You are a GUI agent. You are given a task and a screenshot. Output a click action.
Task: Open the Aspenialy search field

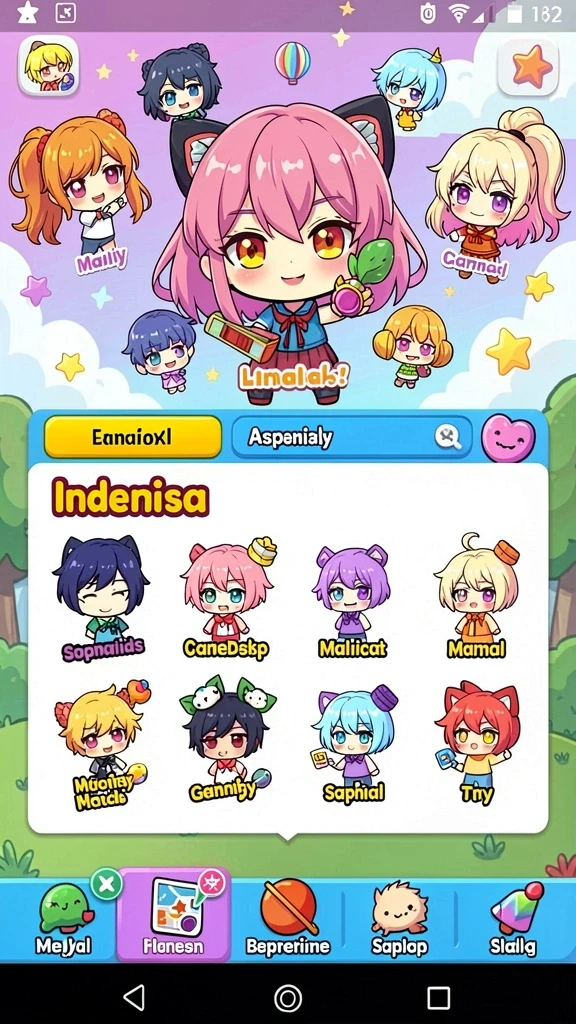(x=352, y=437)
